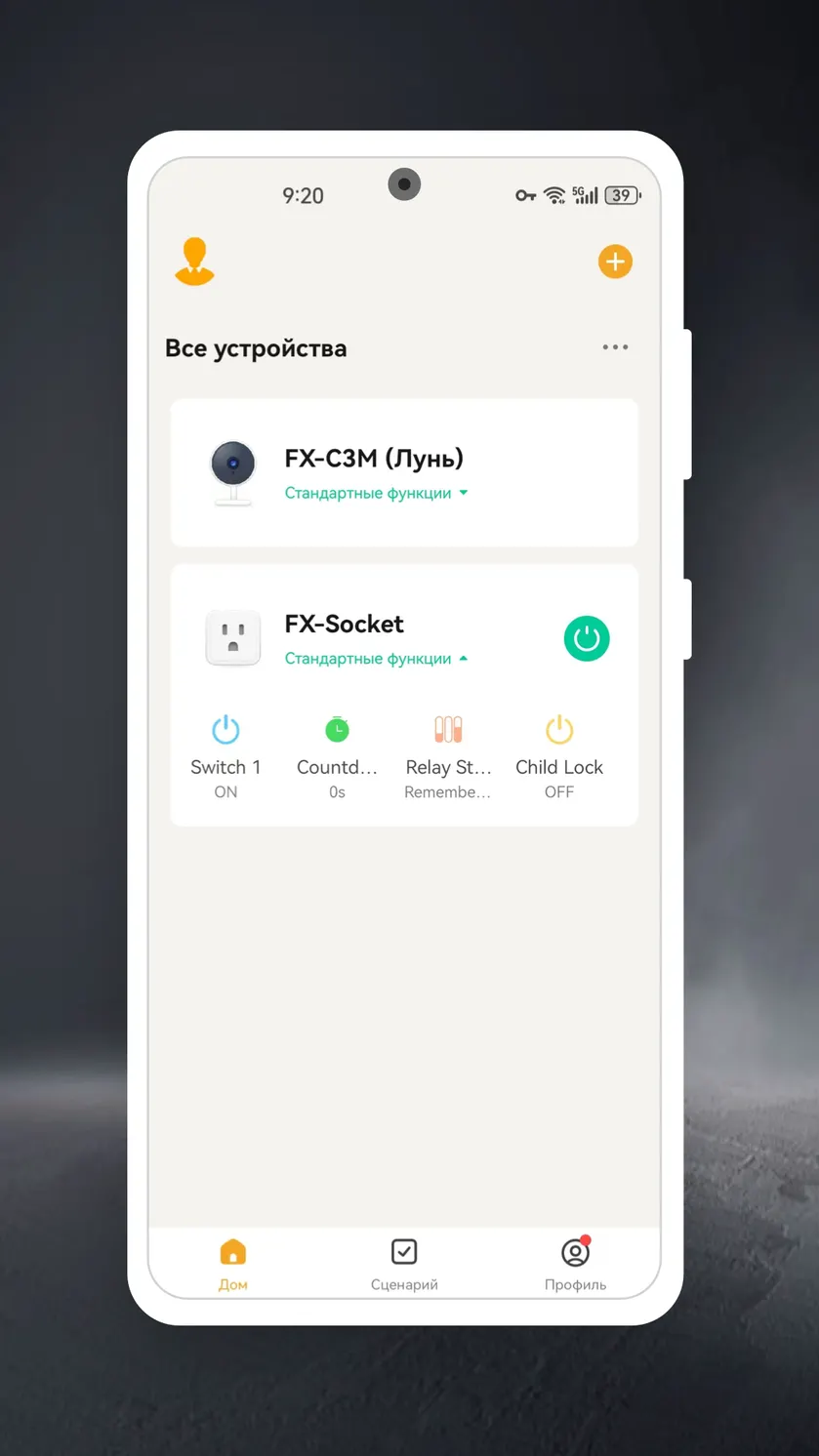Viewport: 819px width, 1456px height.
Task: Switch to the Сценарий tab
Action: pos(404,1265)
